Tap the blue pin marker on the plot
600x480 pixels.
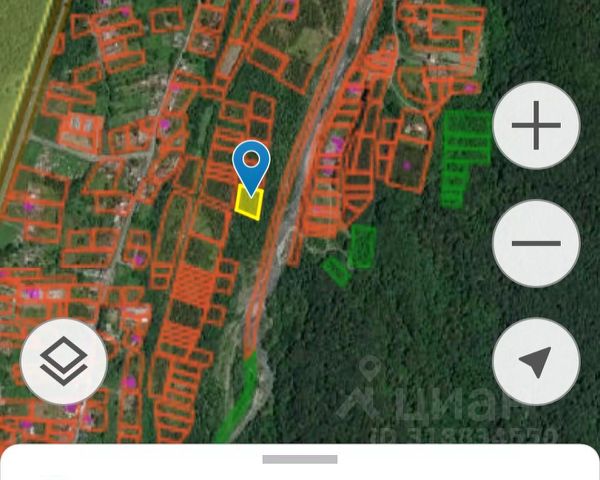click(x=251, y=164)
